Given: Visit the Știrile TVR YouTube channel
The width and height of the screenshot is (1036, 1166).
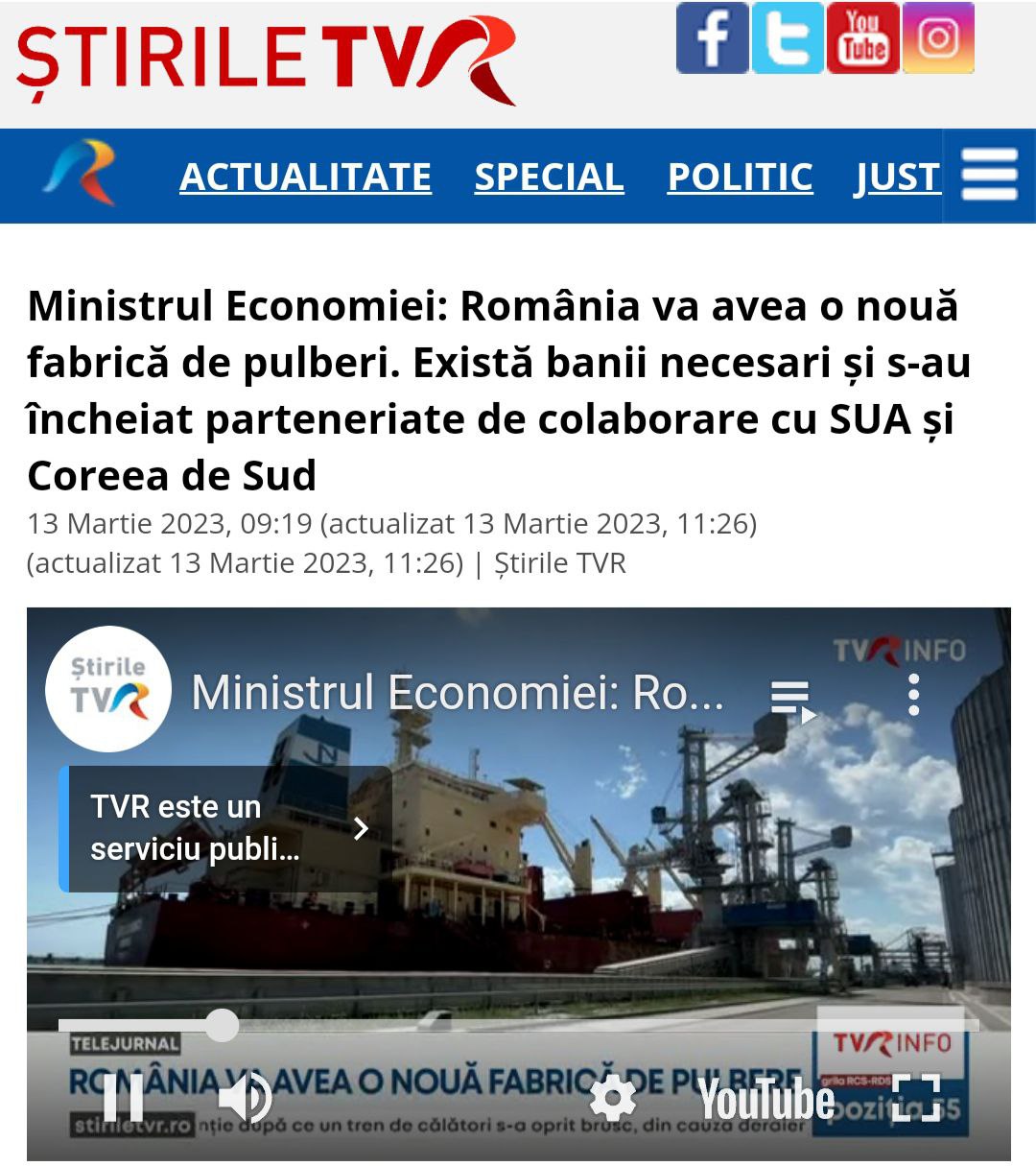Looking at the screenshot, I should click(x=862, y=38).
